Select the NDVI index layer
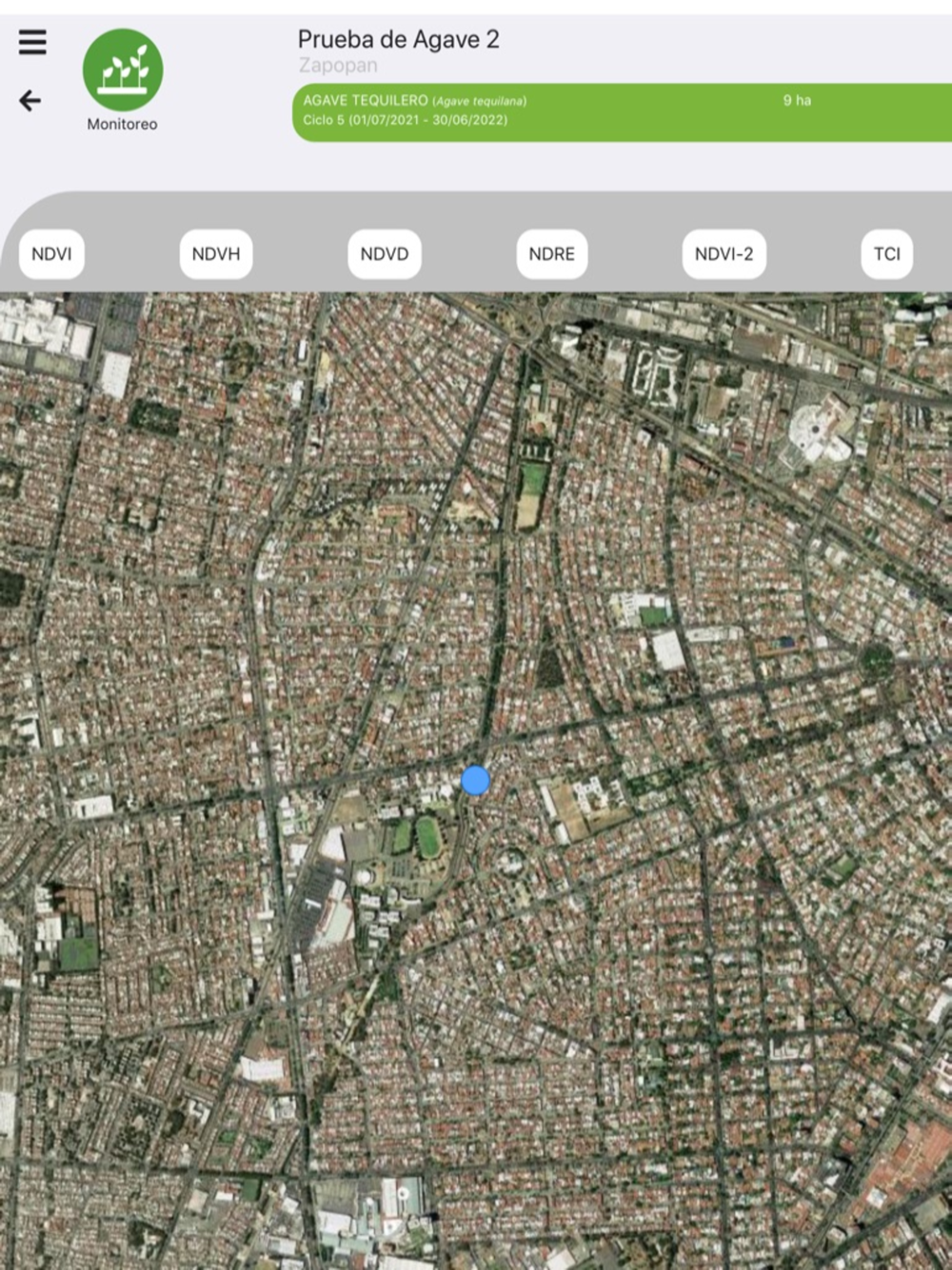Screen dimensions: 952x1270 (51, 254)
